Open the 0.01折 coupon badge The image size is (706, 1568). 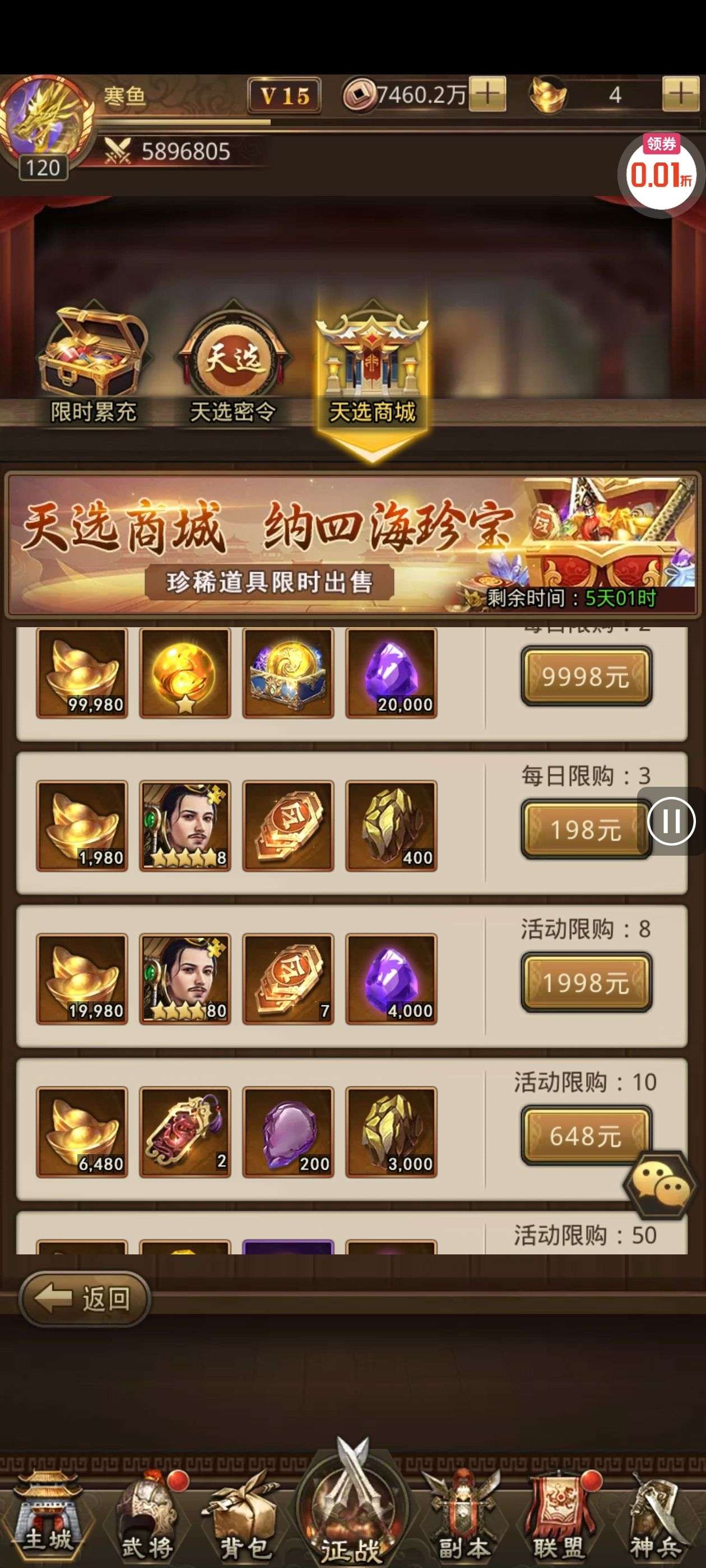point(661,171)
